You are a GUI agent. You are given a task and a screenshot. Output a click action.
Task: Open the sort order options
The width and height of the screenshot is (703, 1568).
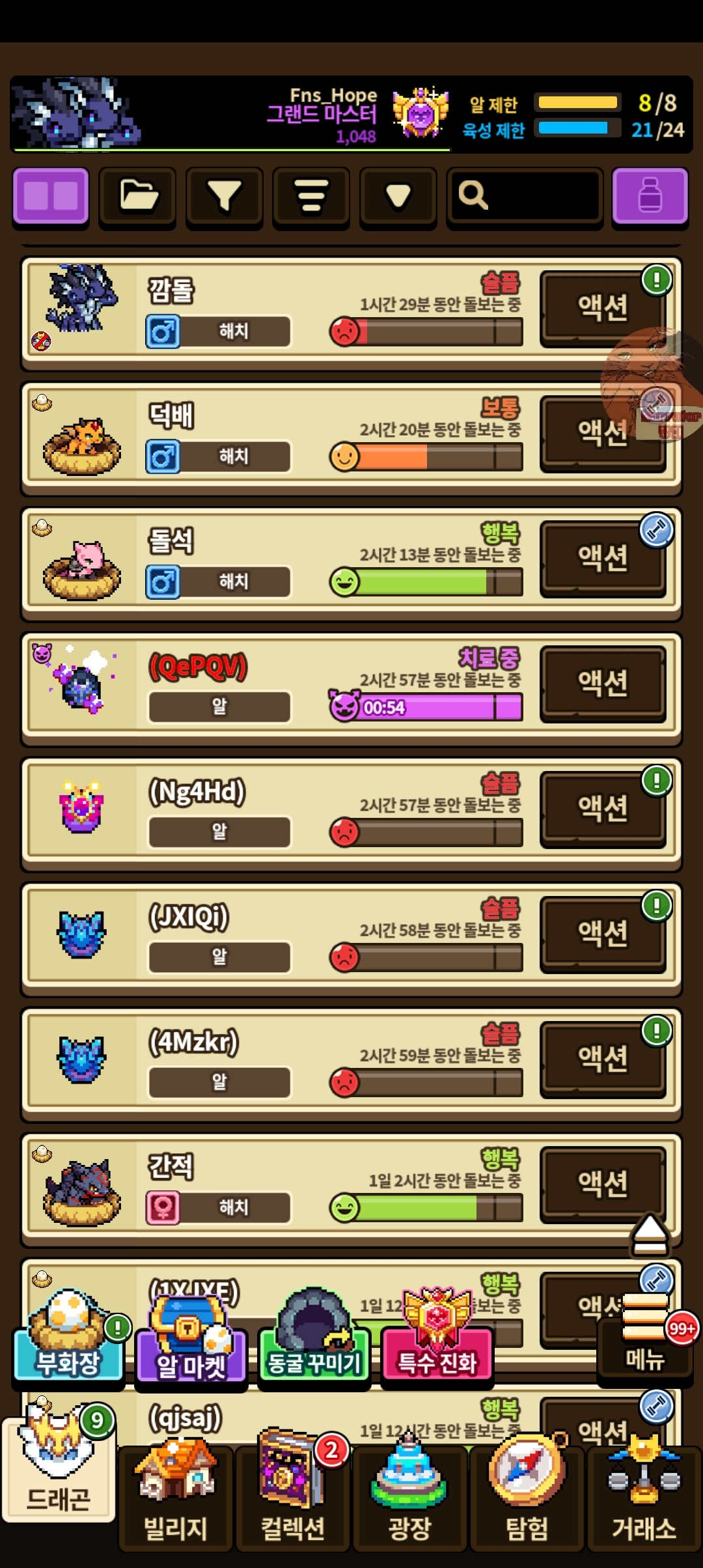click(311, 196)
